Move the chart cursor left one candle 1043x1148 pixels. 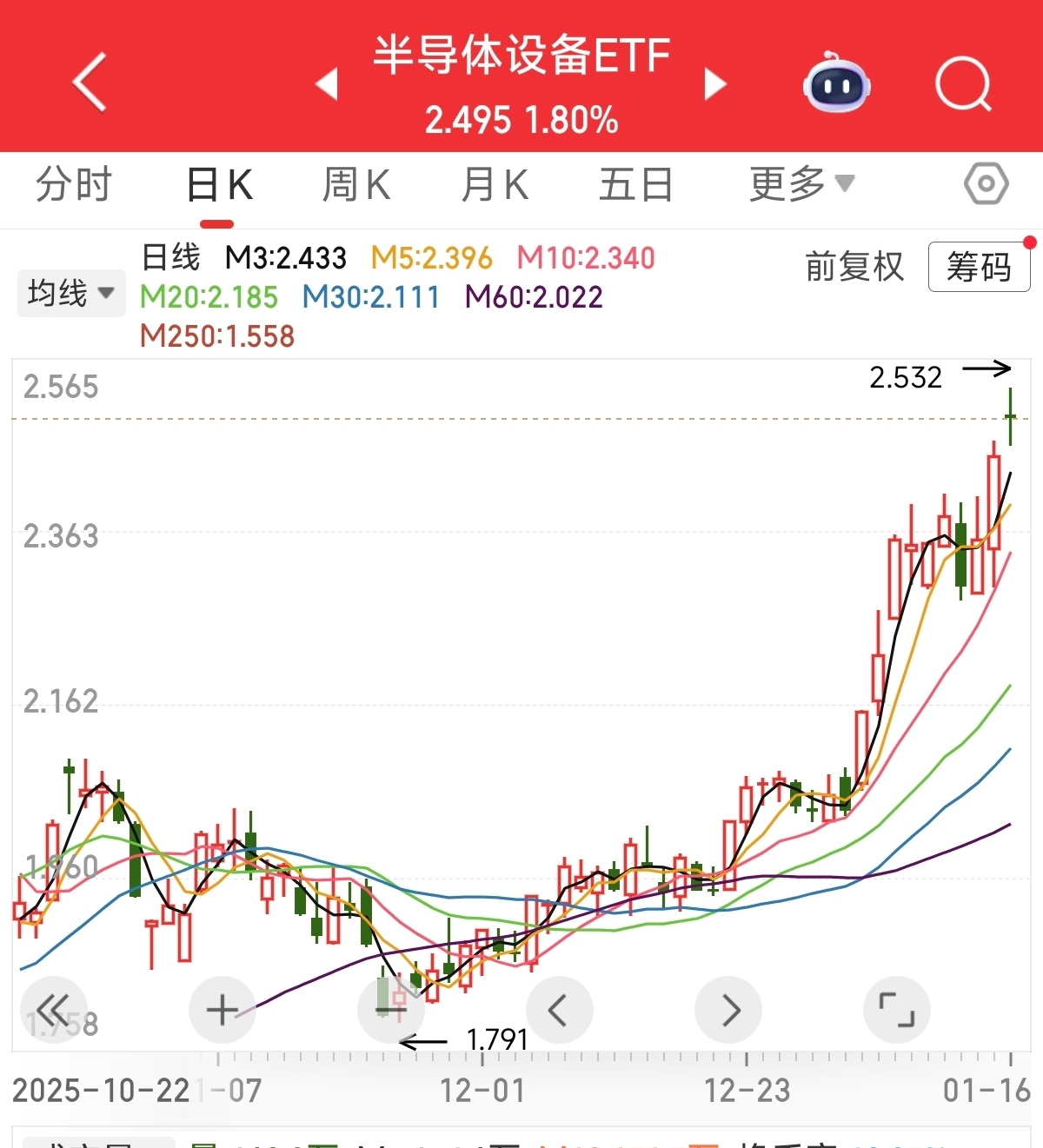click(559, 1010)
